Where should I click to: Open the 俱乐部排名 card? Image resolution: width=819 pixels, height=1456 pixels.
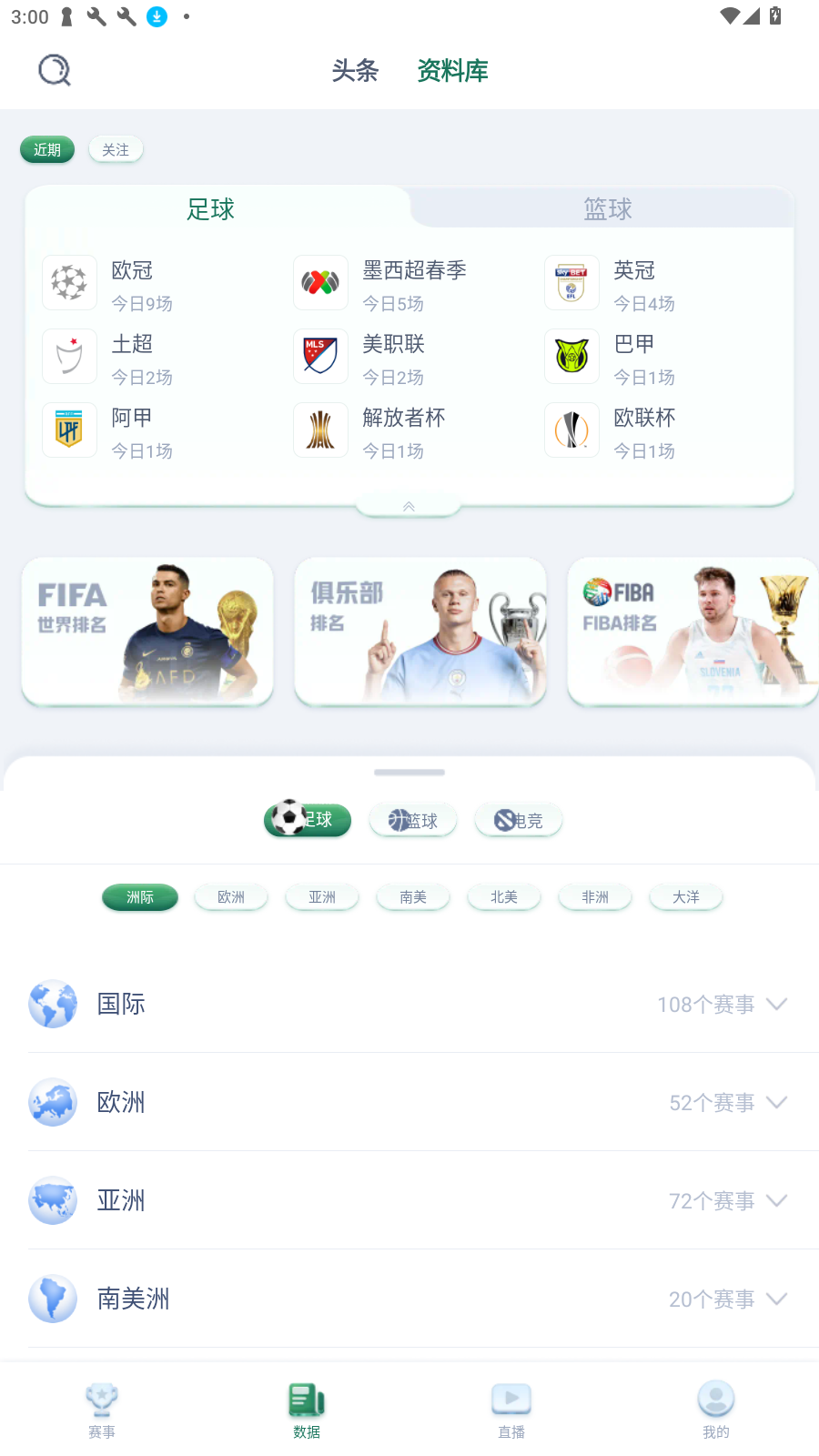pos(420,631)
